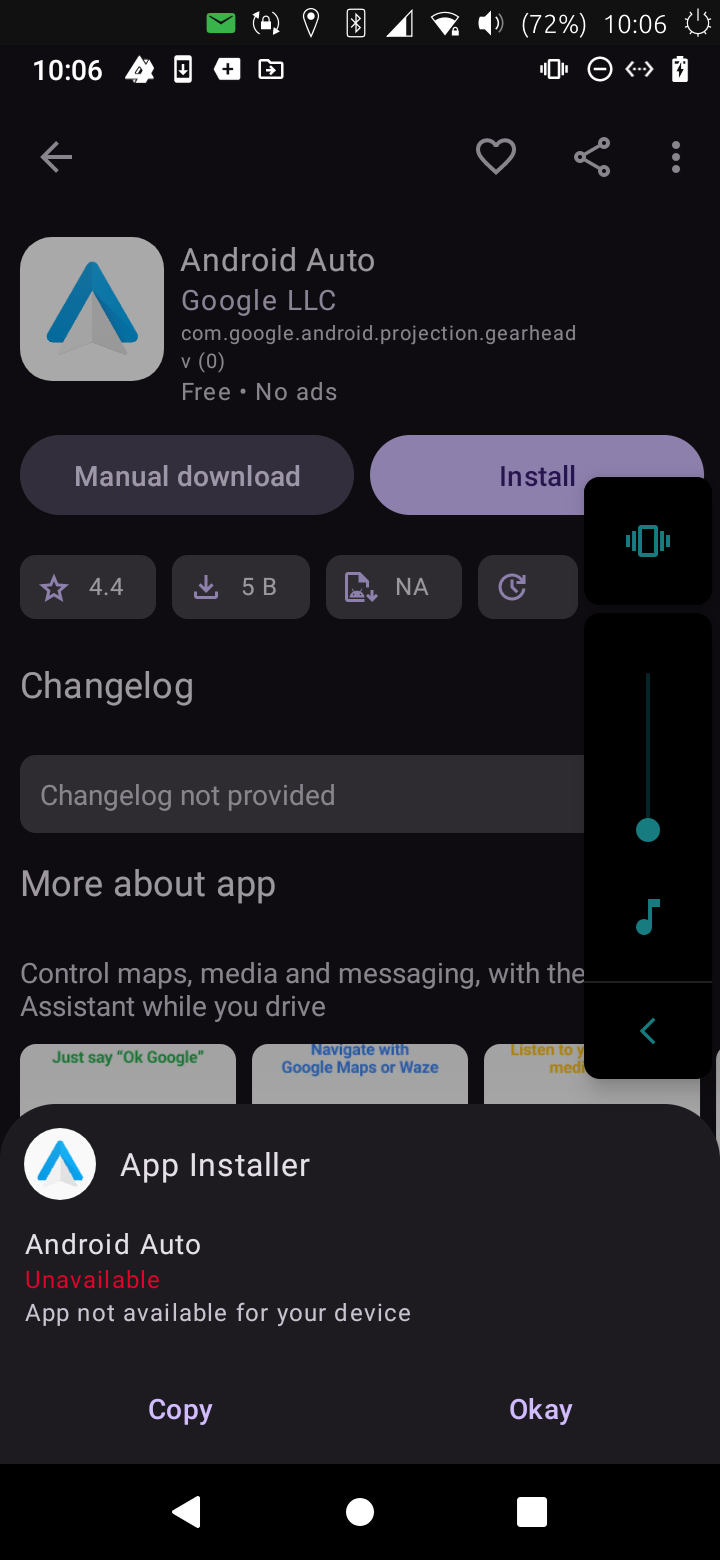Tap the 4.4 star rating chip
This screenshot has height=1560, width=720.
88,587
